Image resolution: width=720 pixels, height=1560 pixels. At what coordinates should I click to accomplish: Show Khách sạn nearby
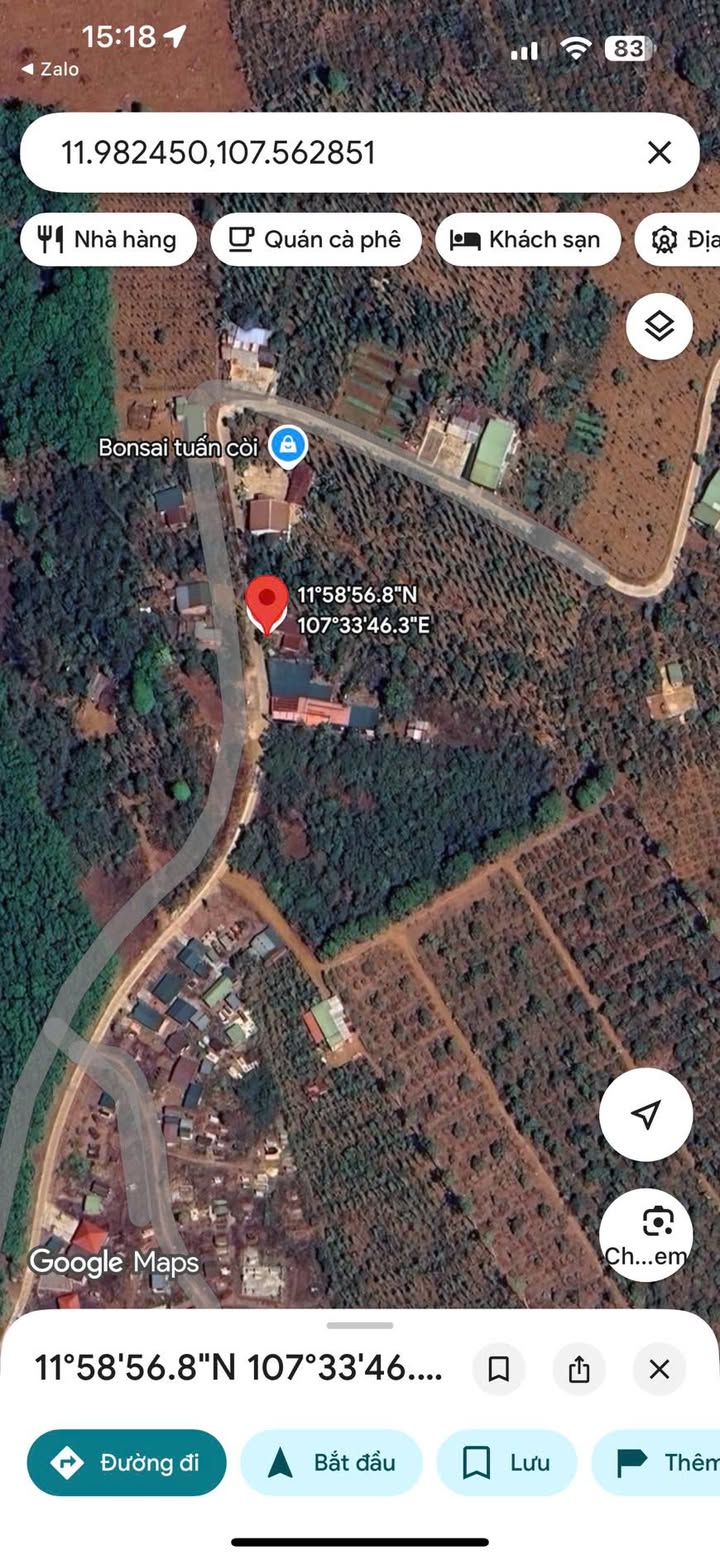527,240
